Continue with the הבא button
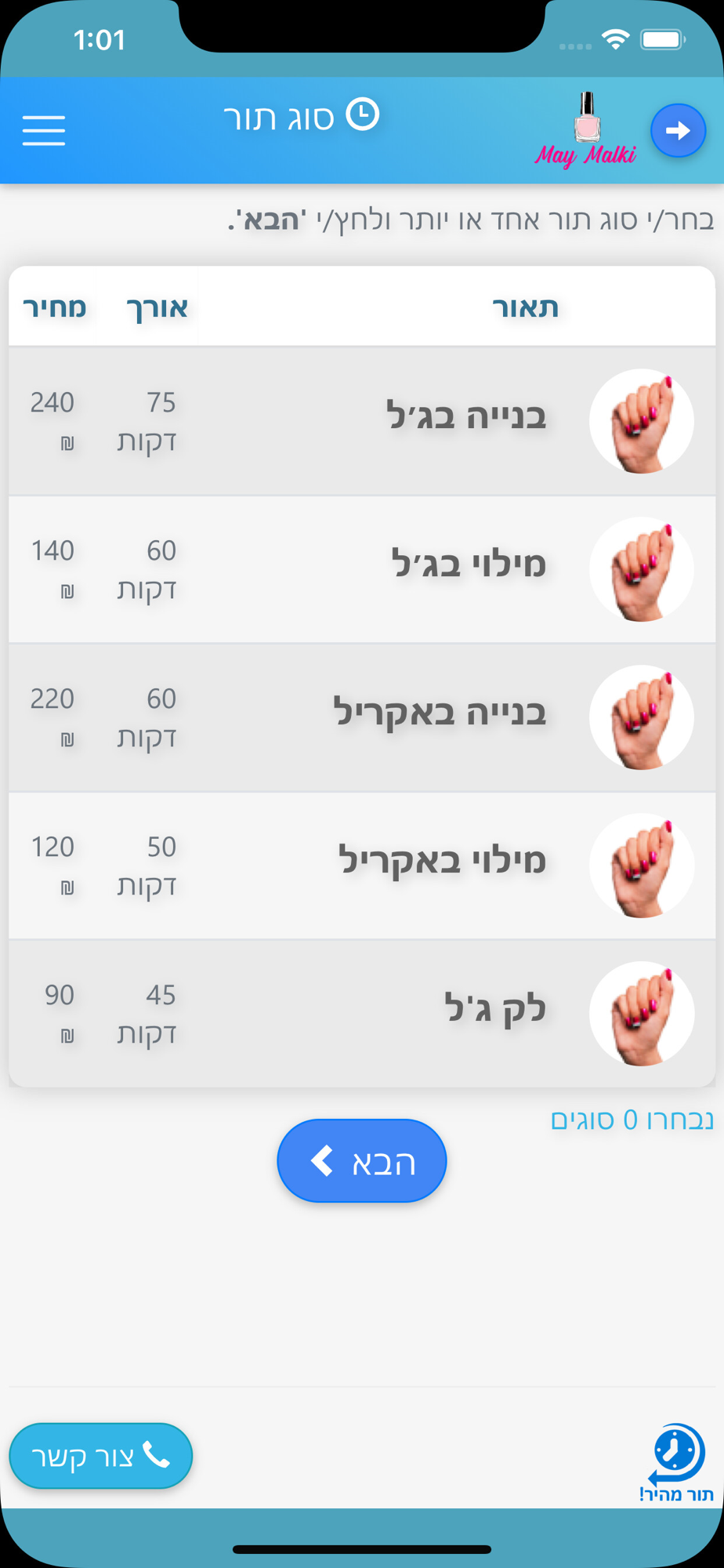 tap(362, 1161)
